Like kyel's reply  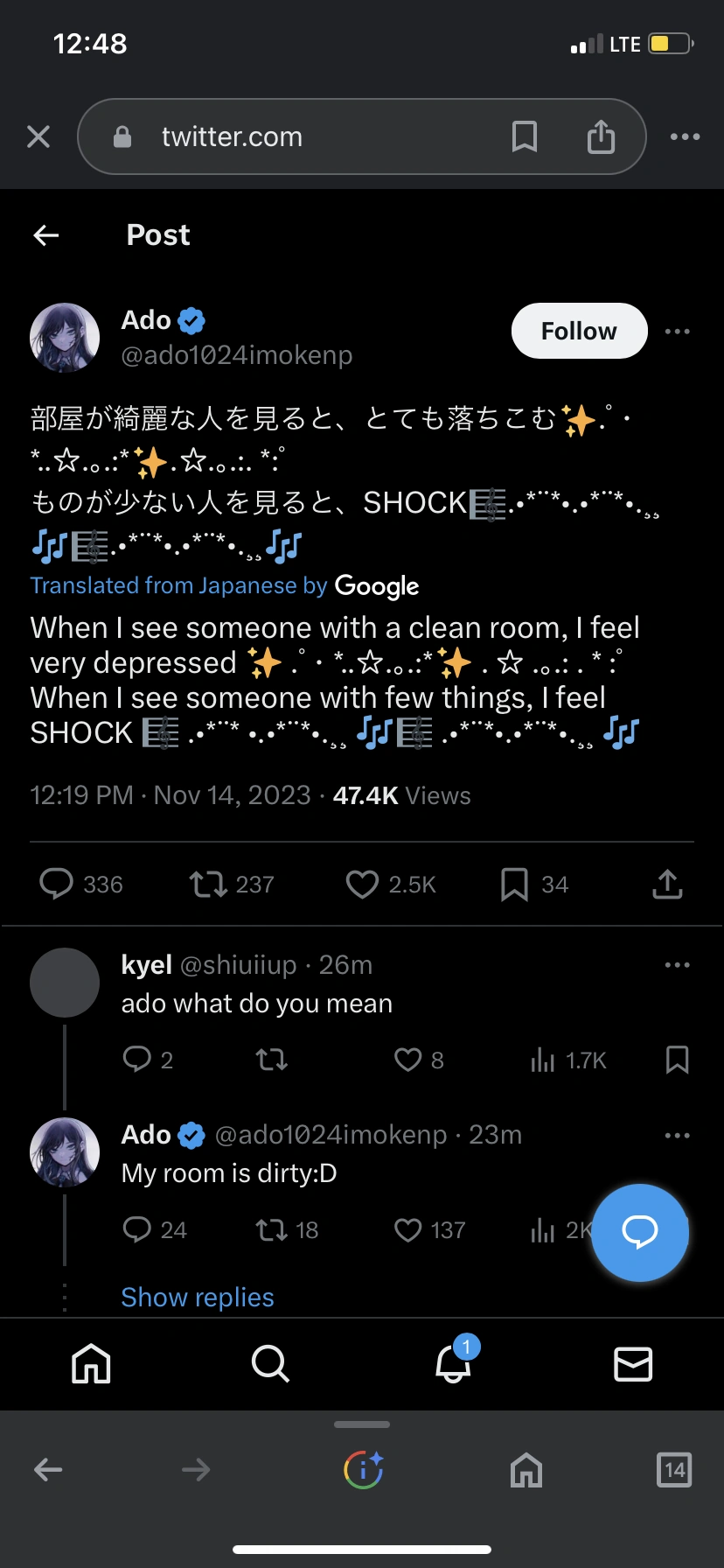[407, 1060]
